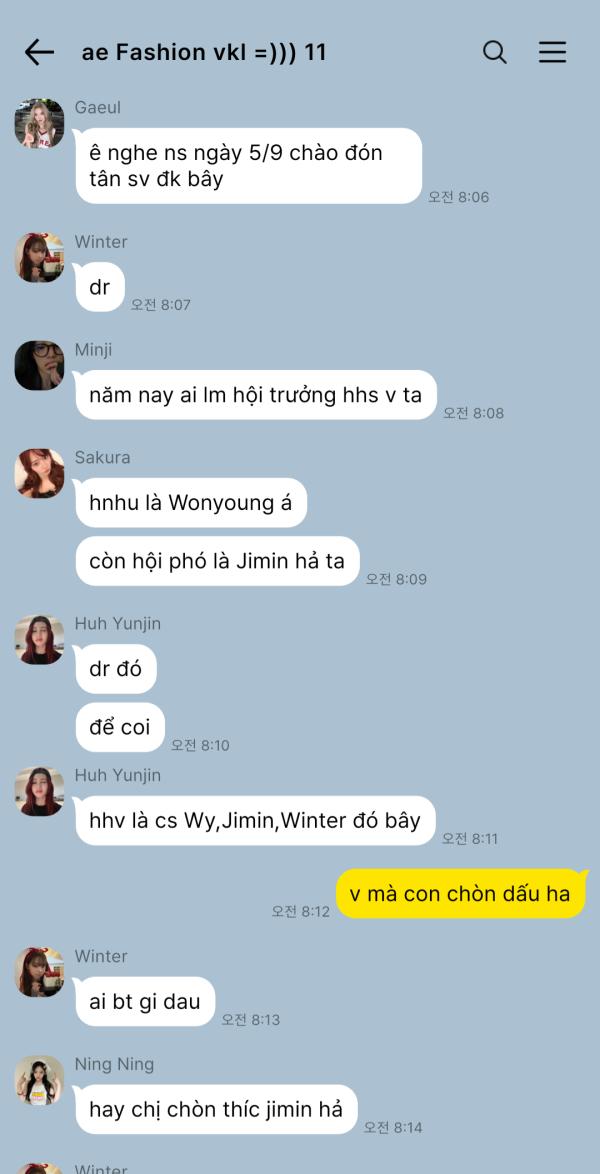600x1174 pixels.
Task: Open Minji's profile avatar
Action: pyautogui.click(x=39, y=365)
